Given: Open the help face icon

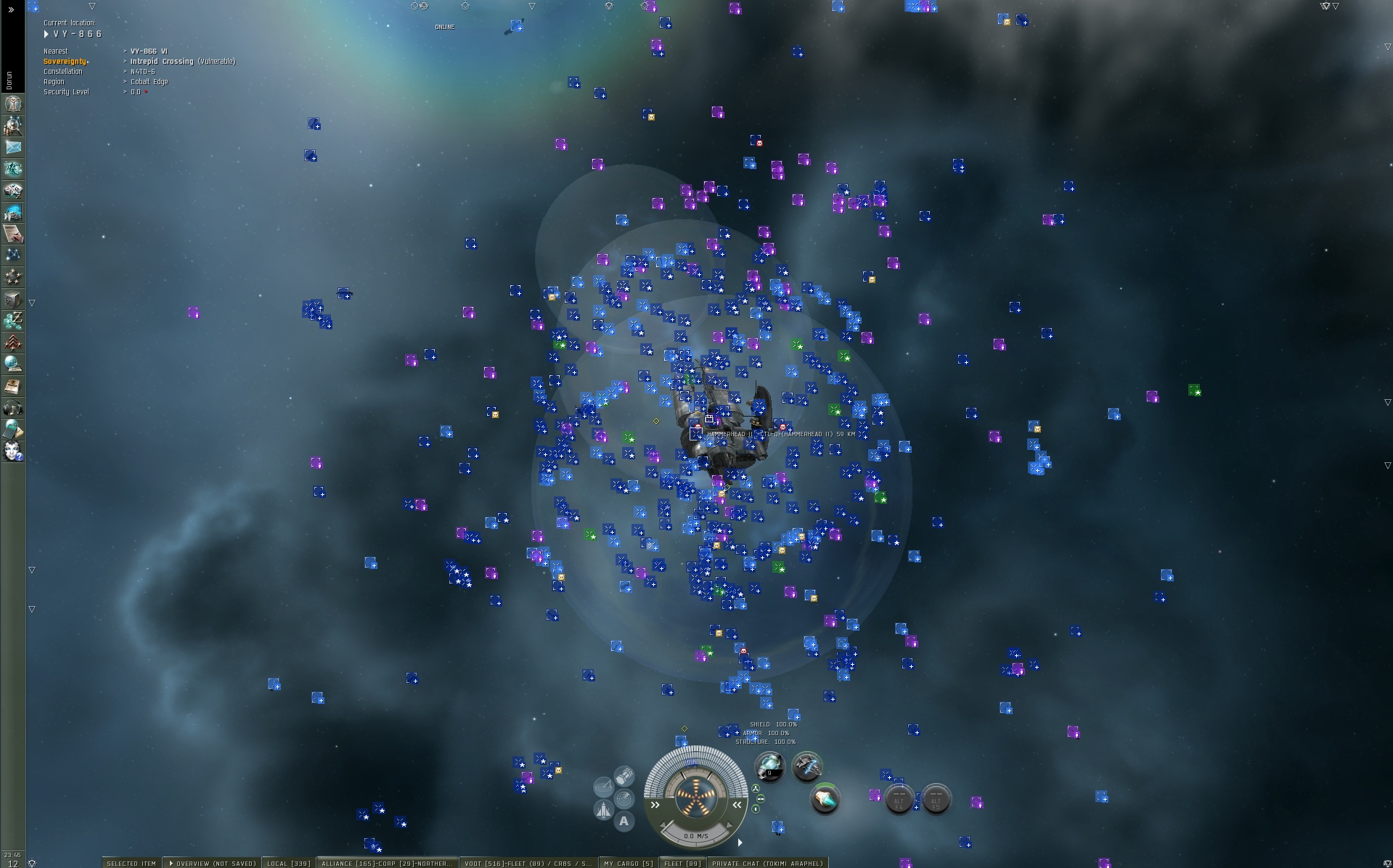Looking at the screenshot, I should coord(13,451).
